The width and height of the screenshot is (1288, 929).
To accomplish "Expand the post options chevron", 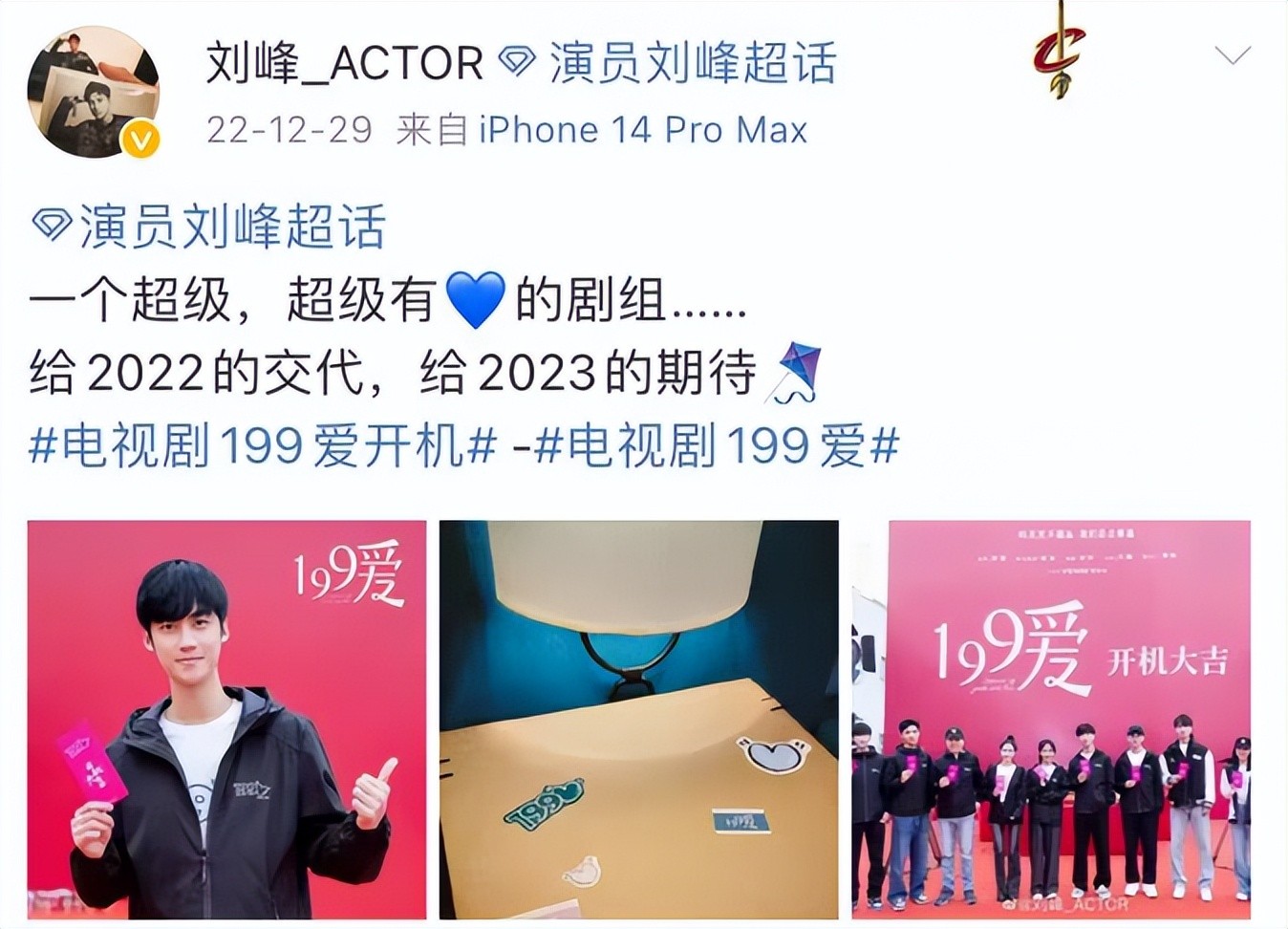I will click(1232, 55).
